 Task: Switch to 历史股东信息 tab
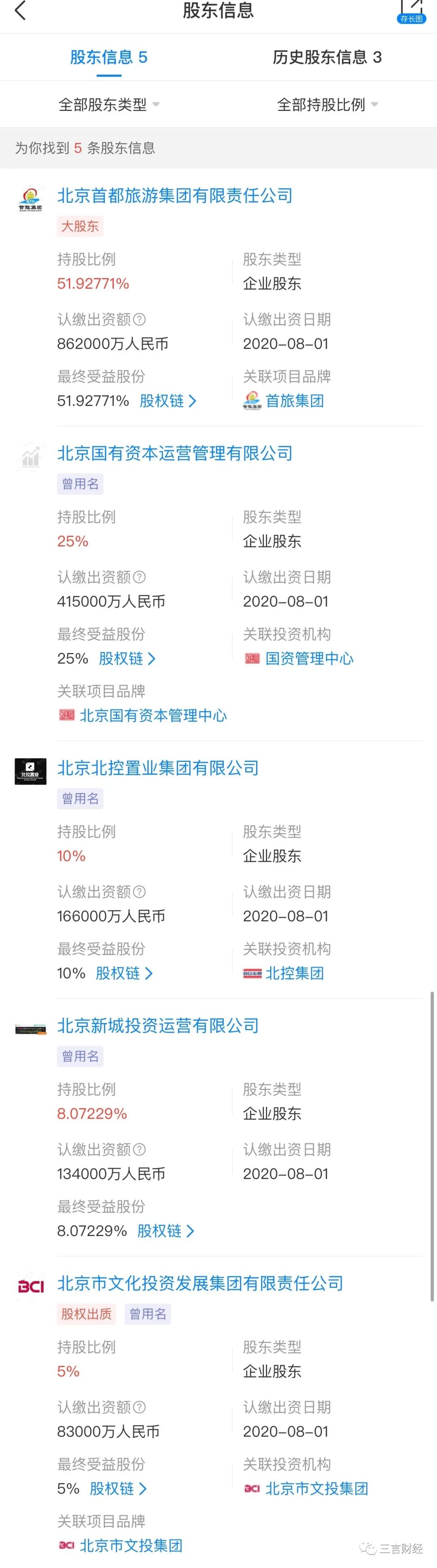coord(327,57)
